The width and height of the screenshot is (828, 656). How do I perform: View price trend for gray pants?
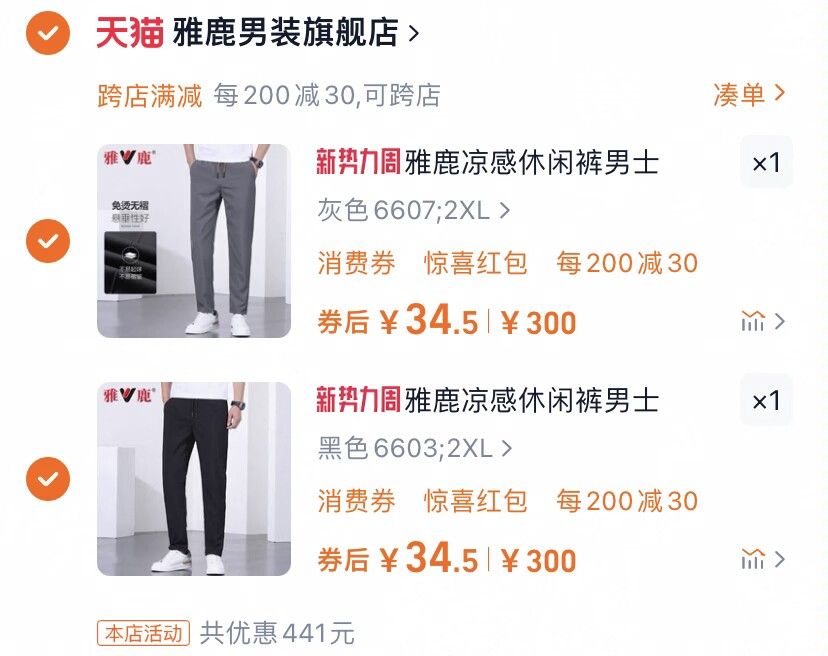(x=762, y=321)
